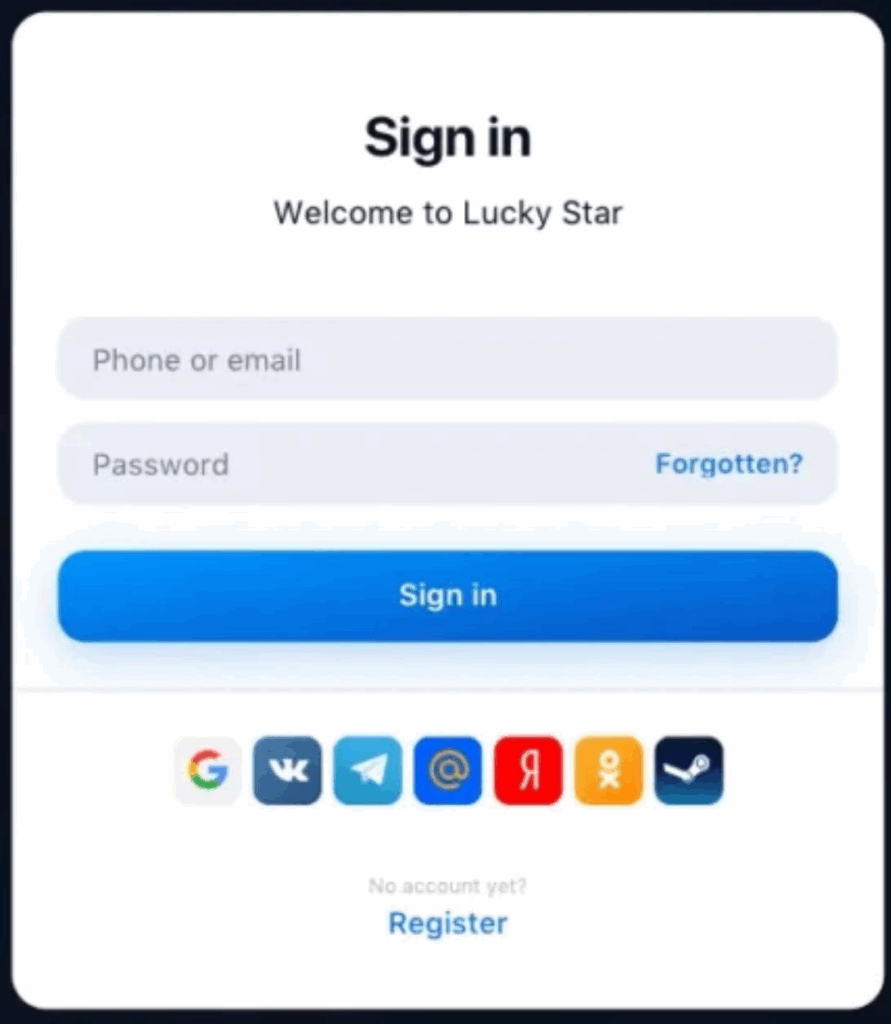Choose VK login icon
Viewport: 891px width, 1024px height.
(x=288, y=770)
